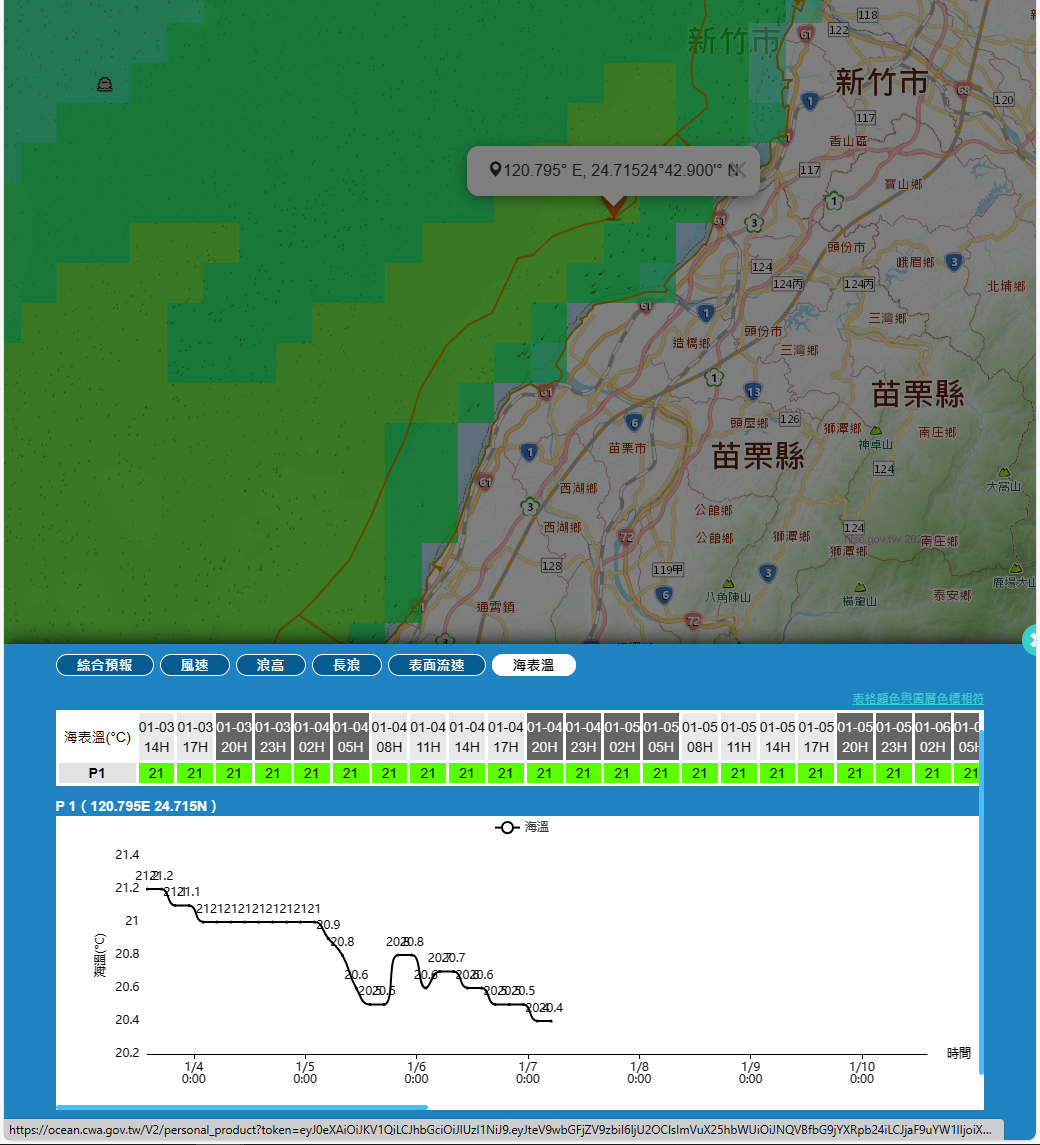Close the coordinate popup on map

click(x=740, y=170)
